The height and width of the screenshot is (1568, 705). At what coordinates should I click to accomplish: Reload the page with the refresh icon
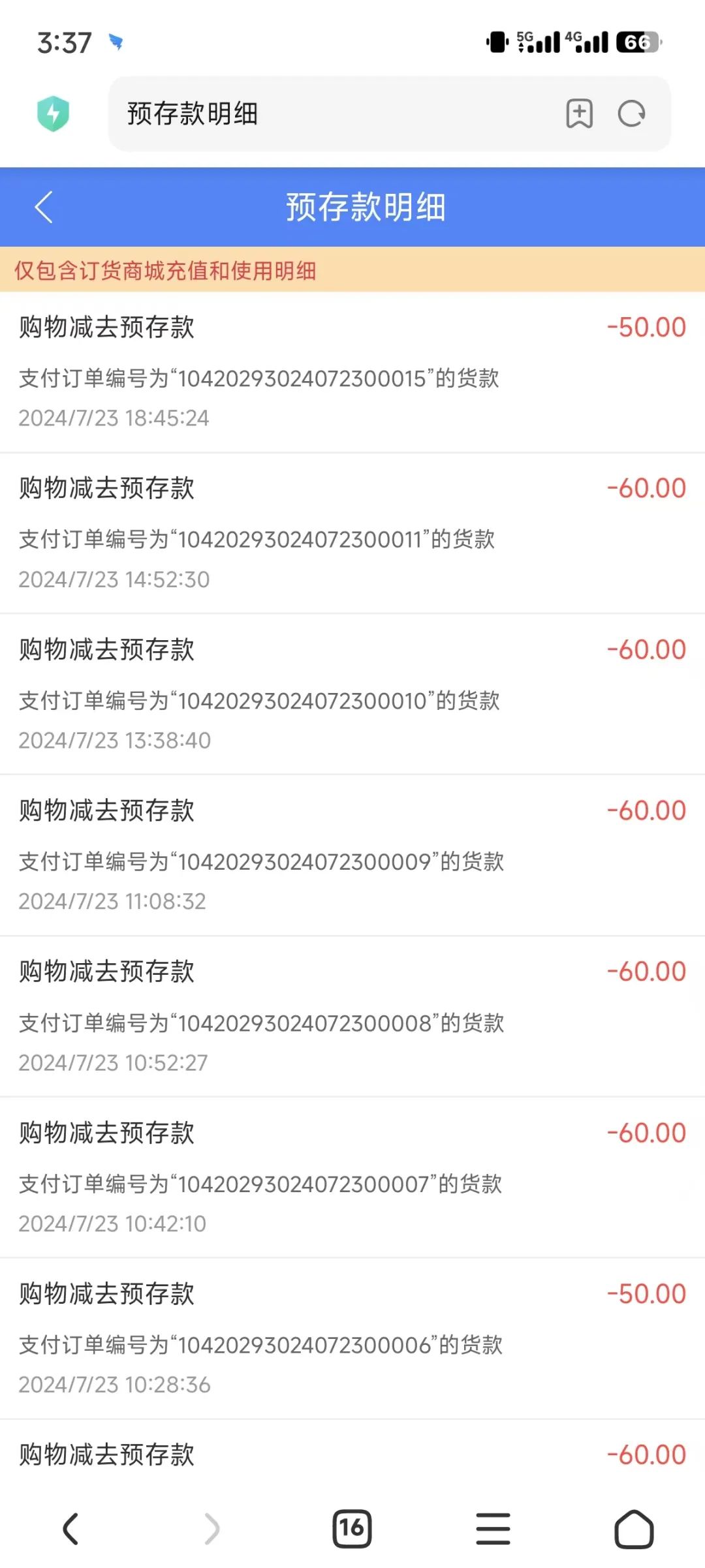[631, 114]
